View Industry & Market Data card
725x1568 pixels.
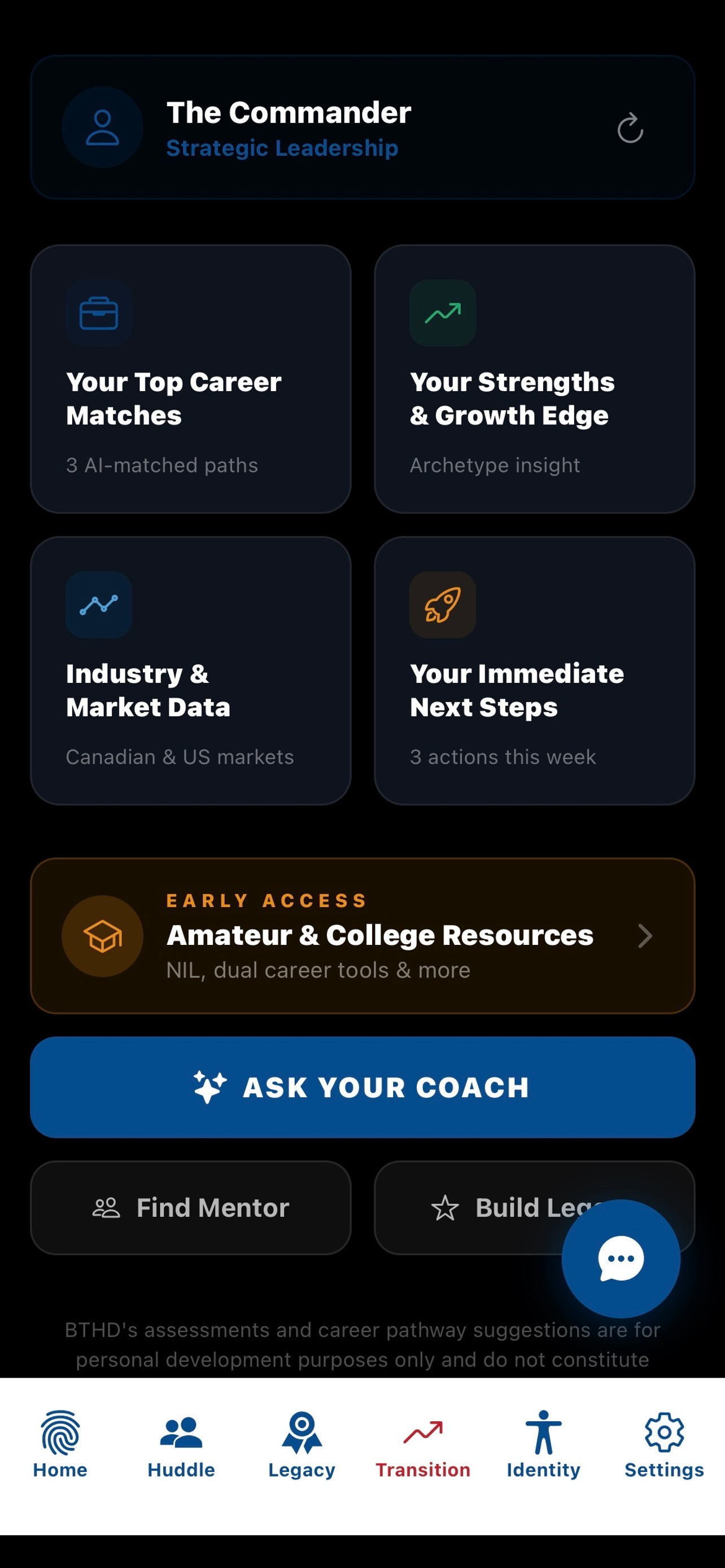point(190,671)
